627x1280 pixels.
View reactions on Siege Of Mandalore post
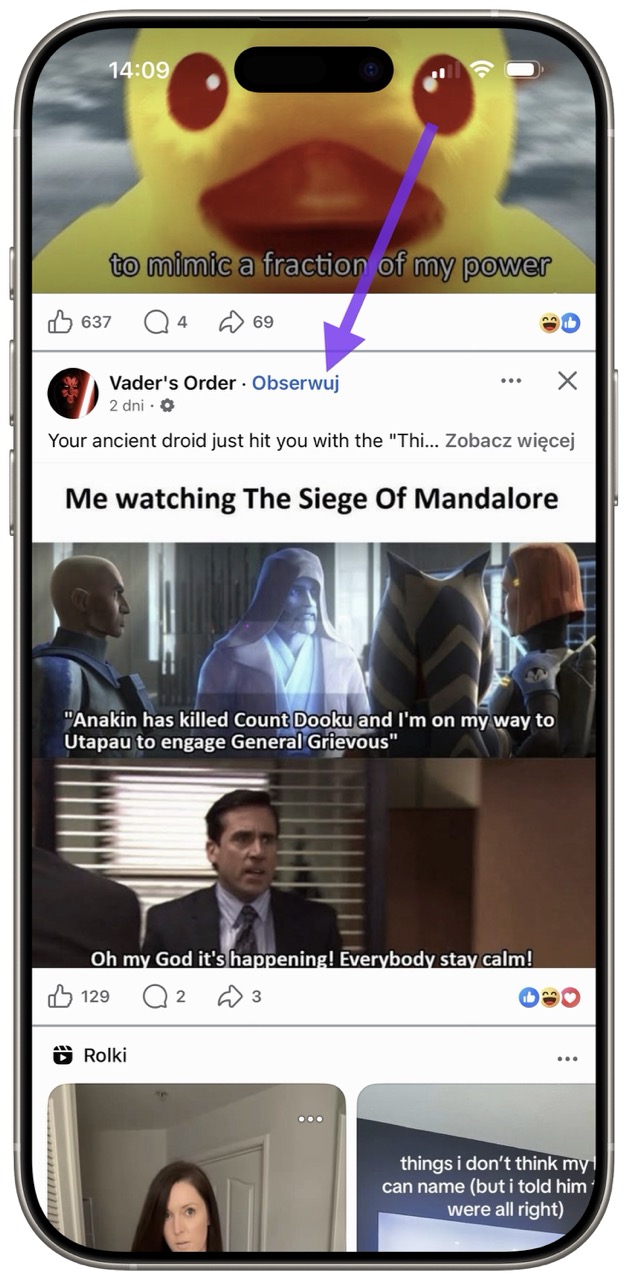pos(549,997)
